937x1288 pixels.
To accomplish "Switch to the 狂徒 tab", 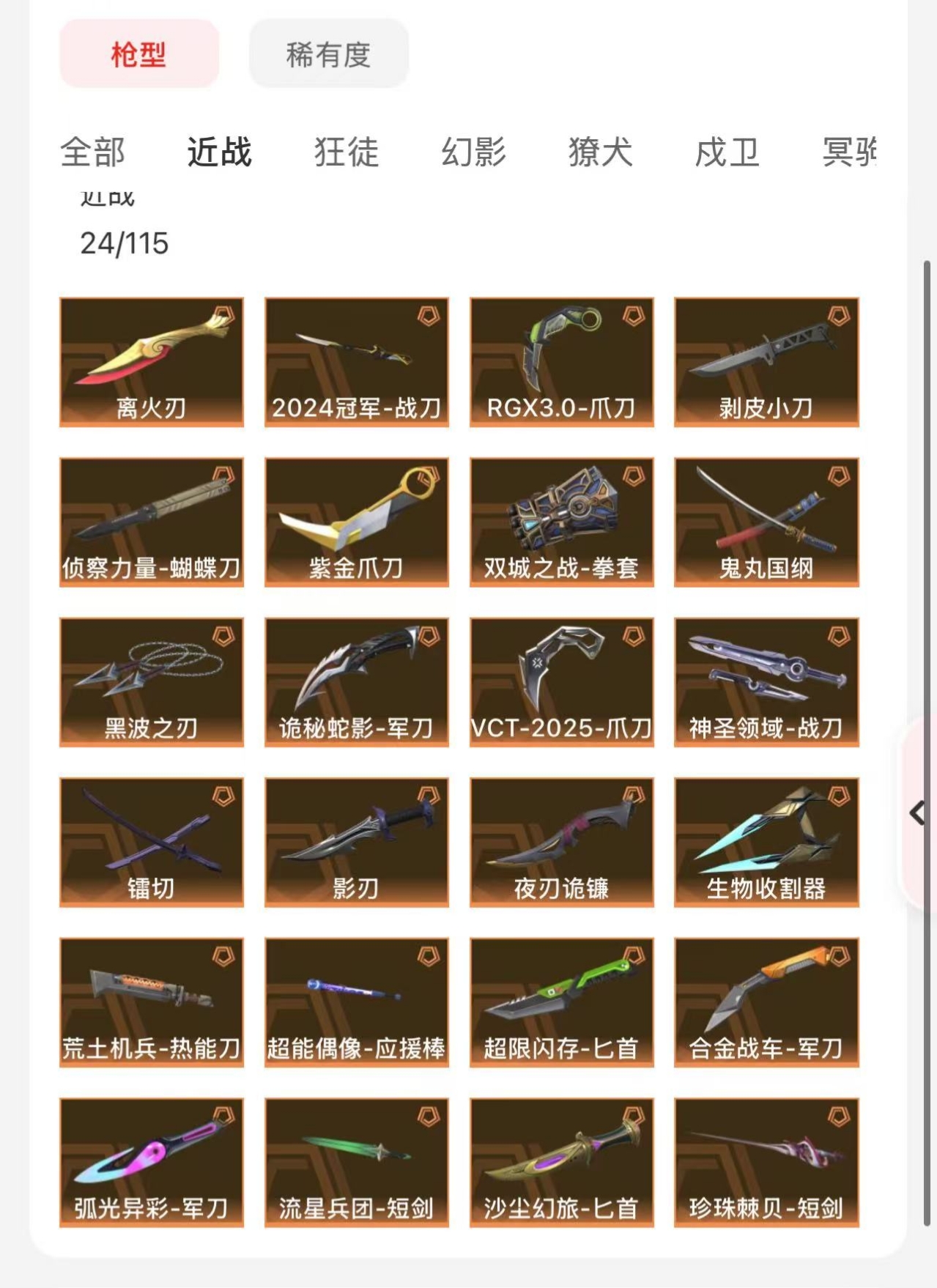I will pos(347,152).
